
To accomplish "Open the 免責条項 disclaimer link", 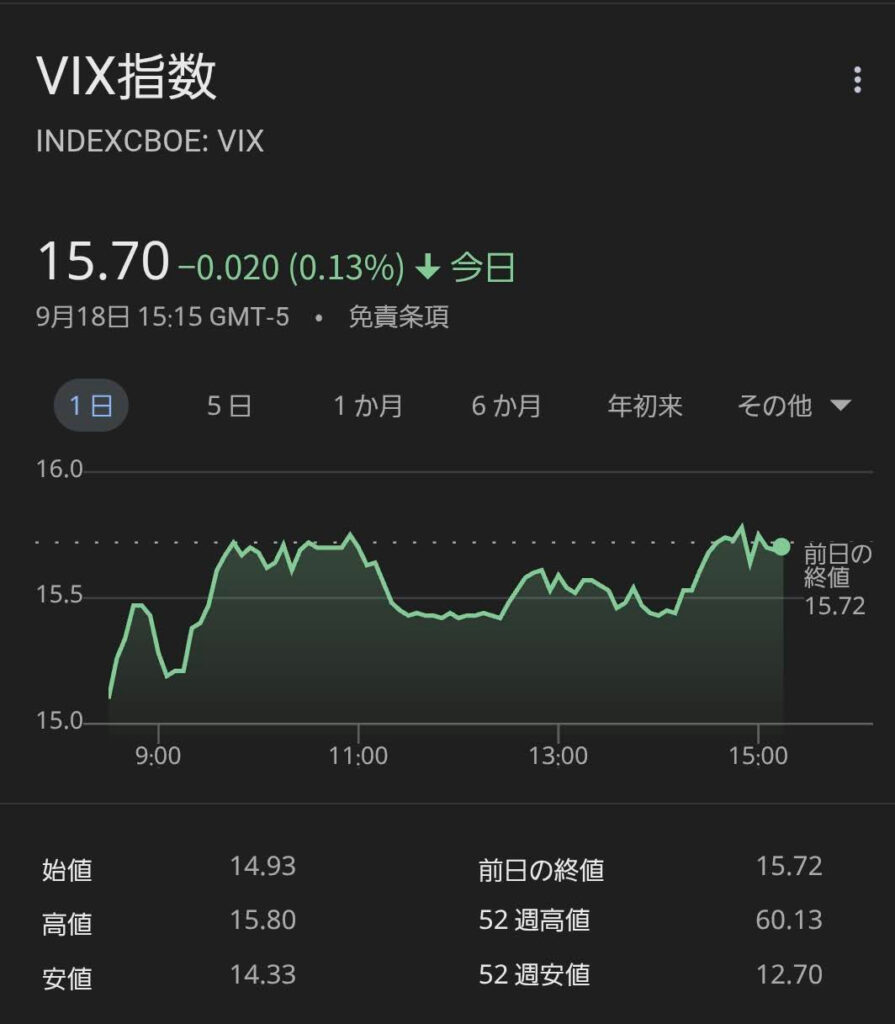I will coord(398,318).
